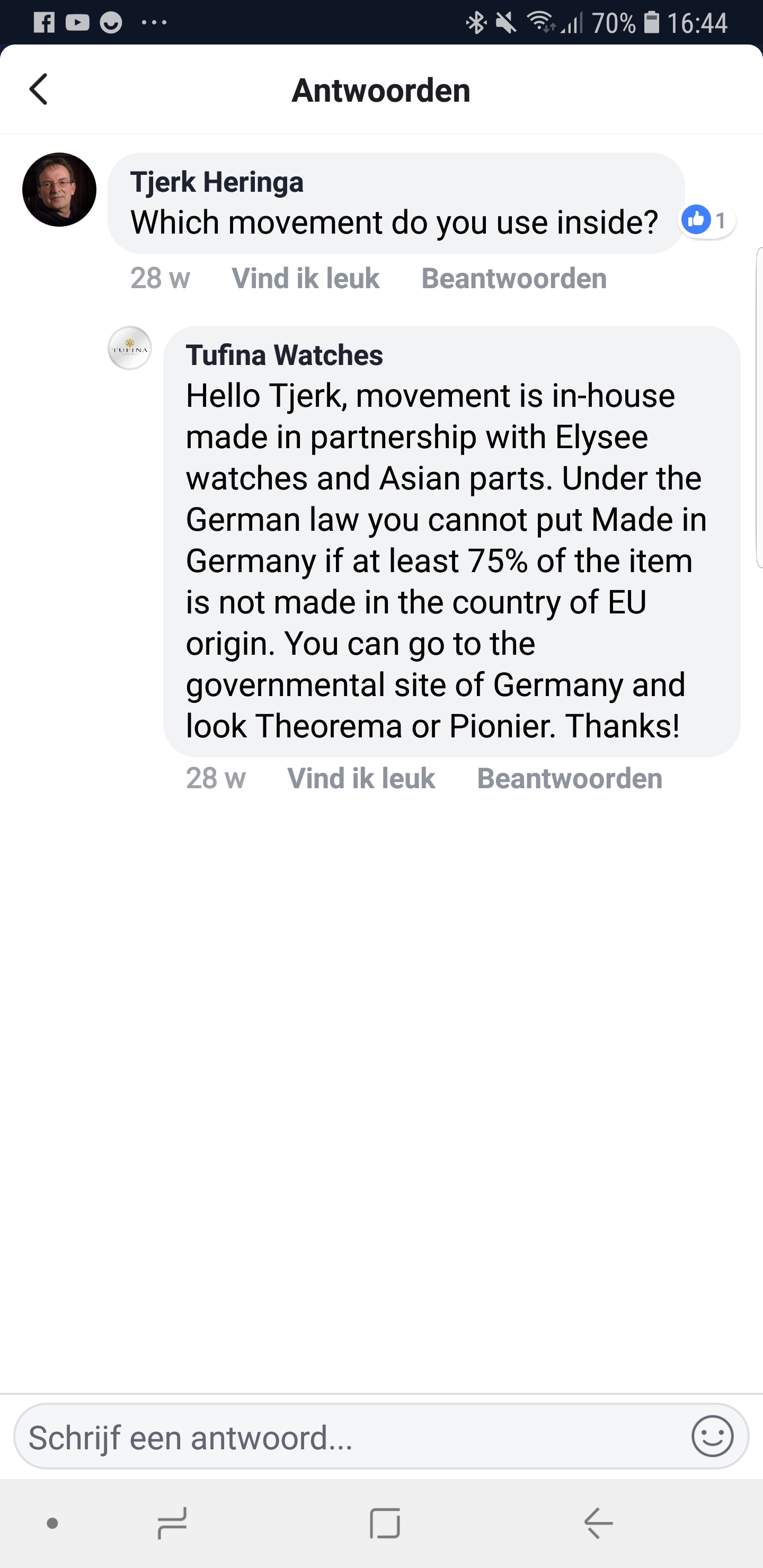Open Tjerk Heringa's profile picture
Image resolution: width=763 pixels, height=1568 pixels.
59,189
